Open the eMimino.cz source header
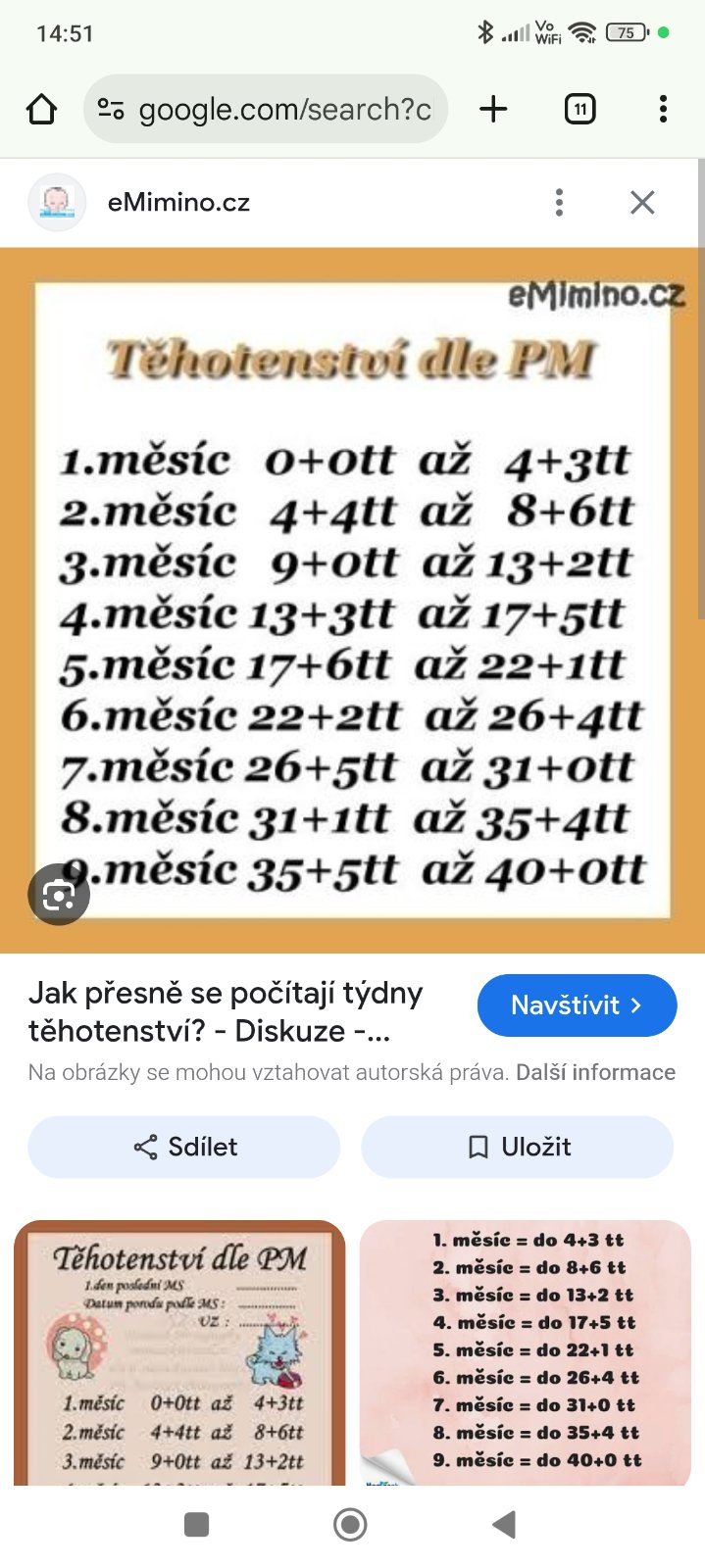 [x=178, y=203]
